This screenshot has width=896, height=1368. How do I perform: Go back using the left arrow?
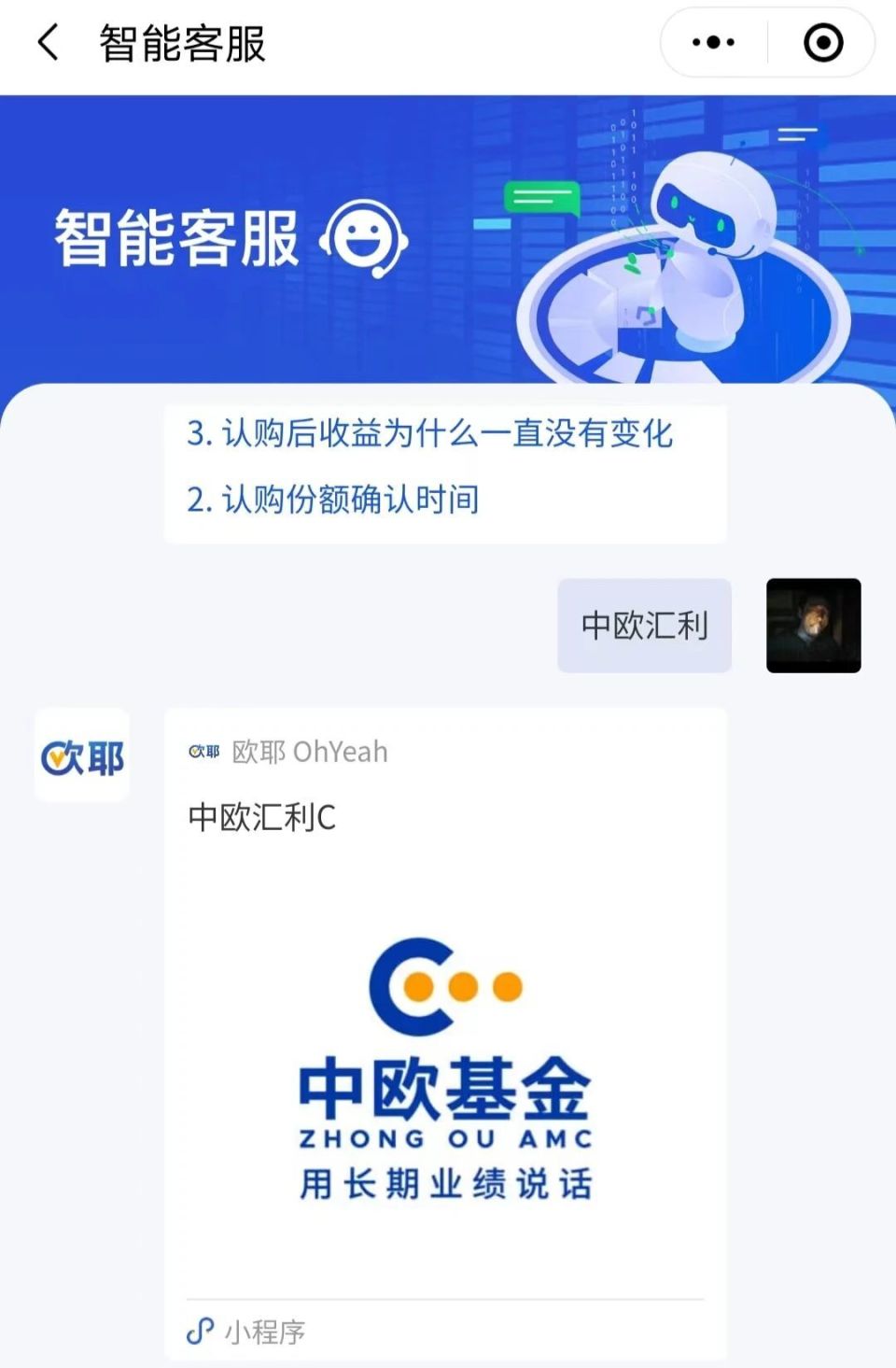pyautogui.click(x=49, y=44)
